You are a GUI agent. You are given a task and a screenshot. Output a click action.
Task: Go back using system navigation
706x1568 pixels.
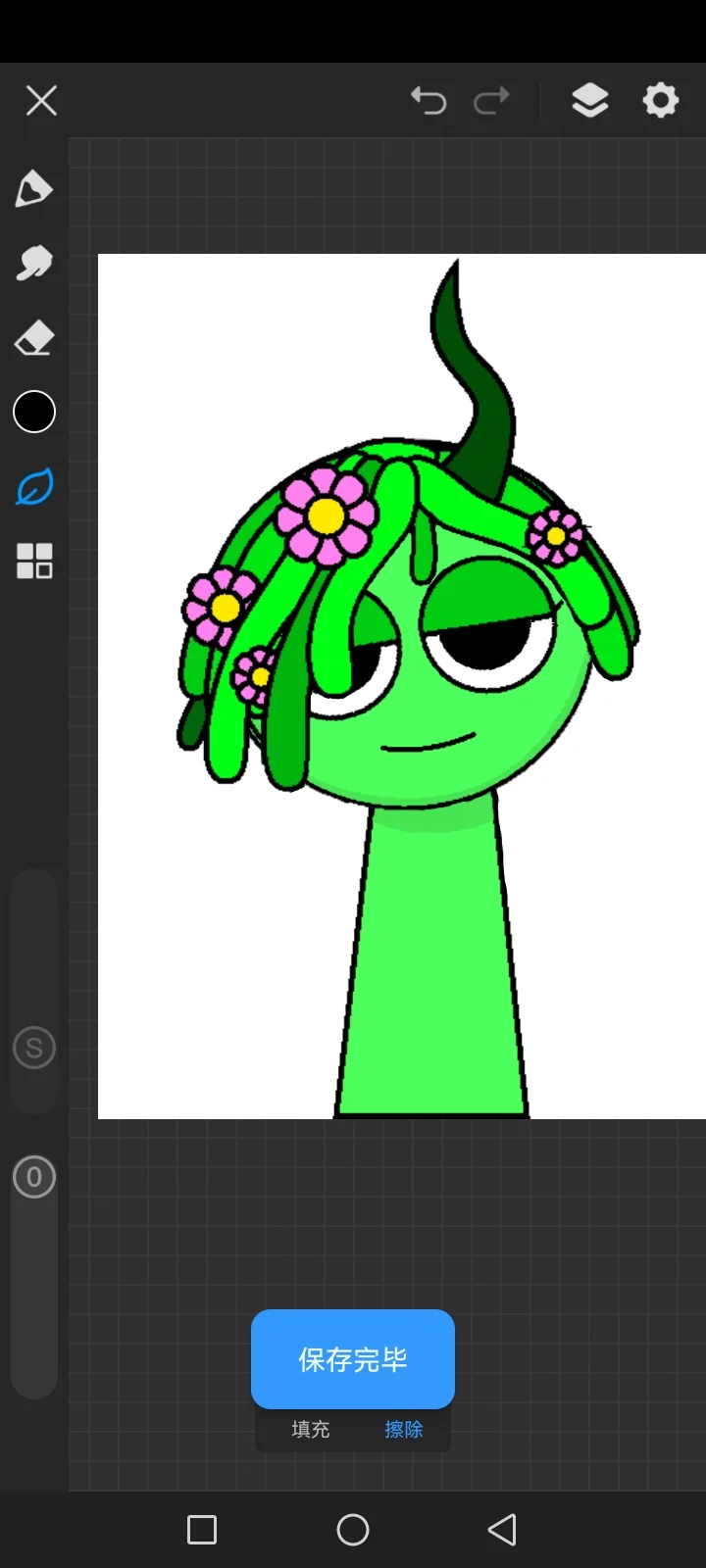[502, 1529]
